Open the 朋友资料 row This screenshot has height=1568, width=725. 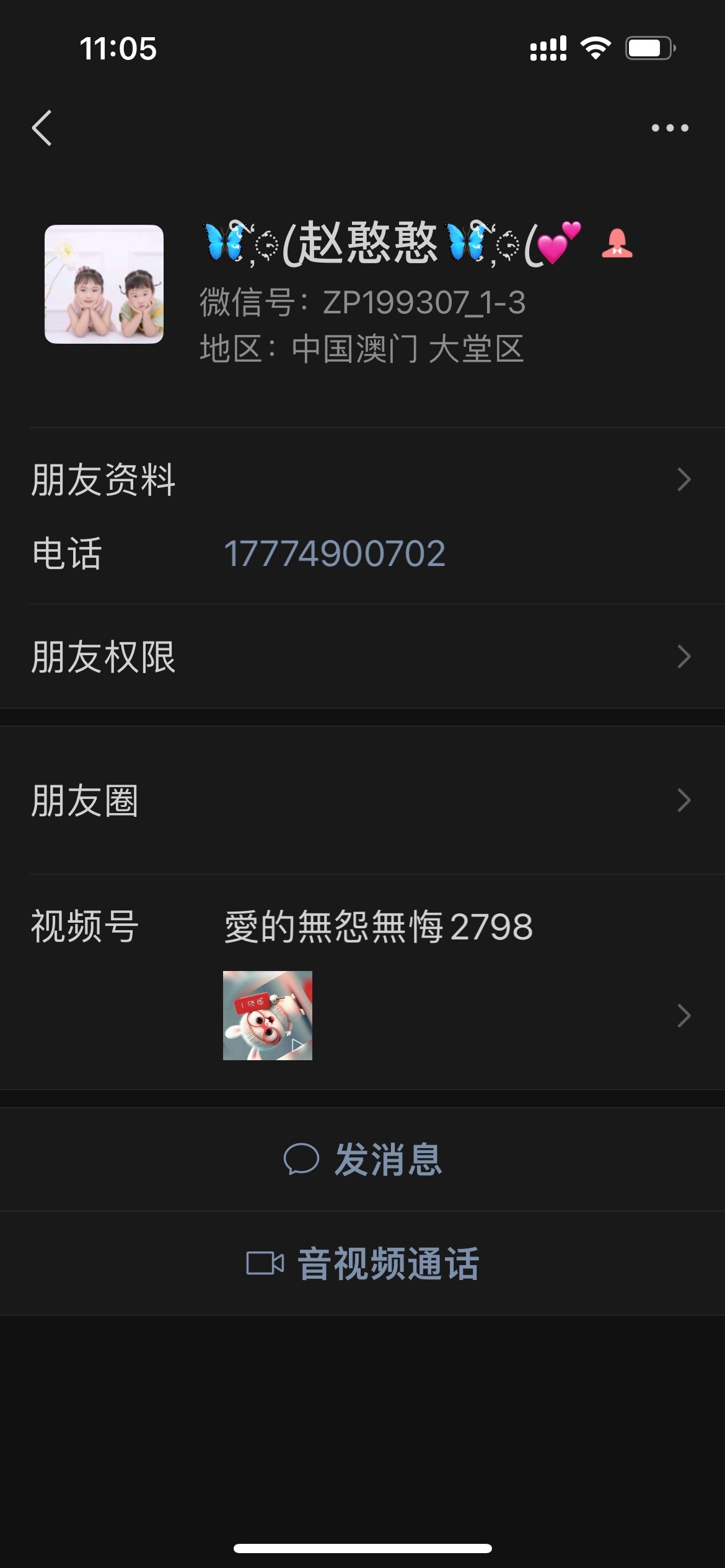point(362,480)
